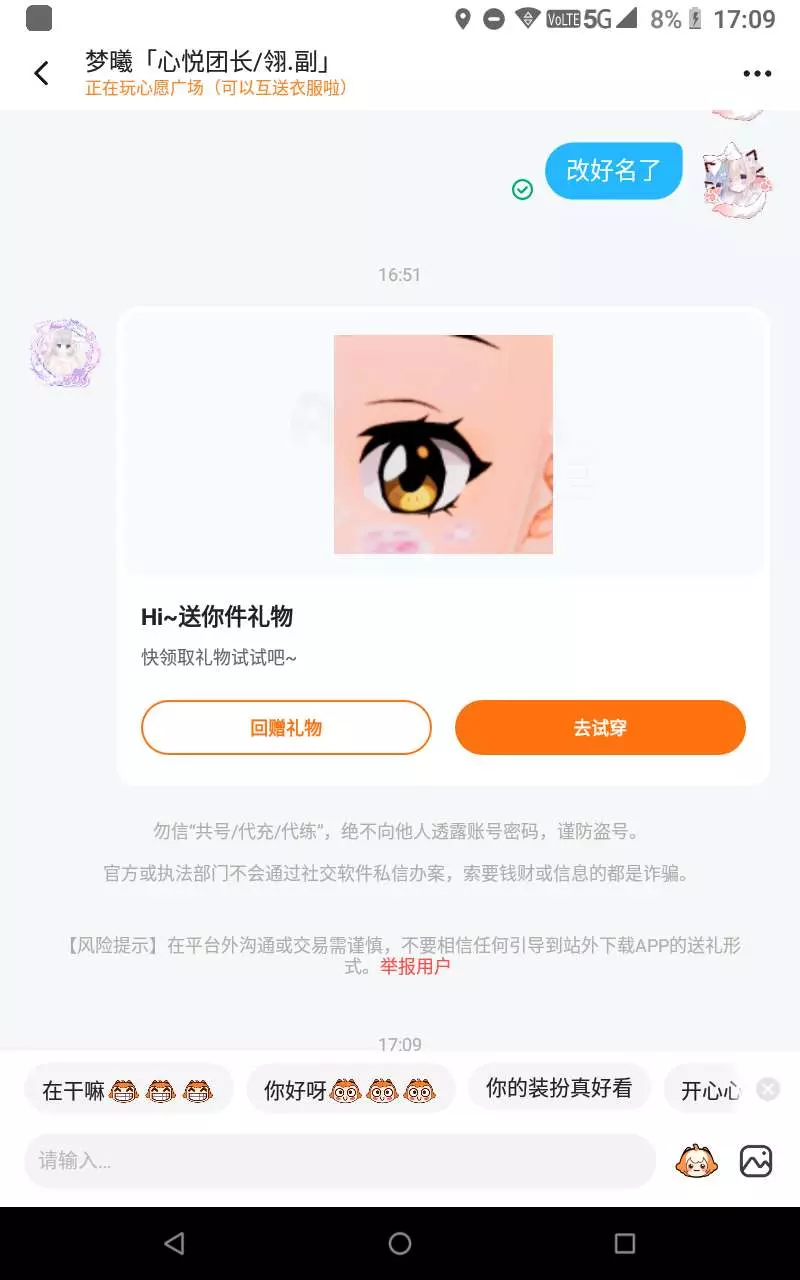This screenshot has height=1280, width=800.
Task: View the sender's avatar profile
Action: click(x=65, y=353)
